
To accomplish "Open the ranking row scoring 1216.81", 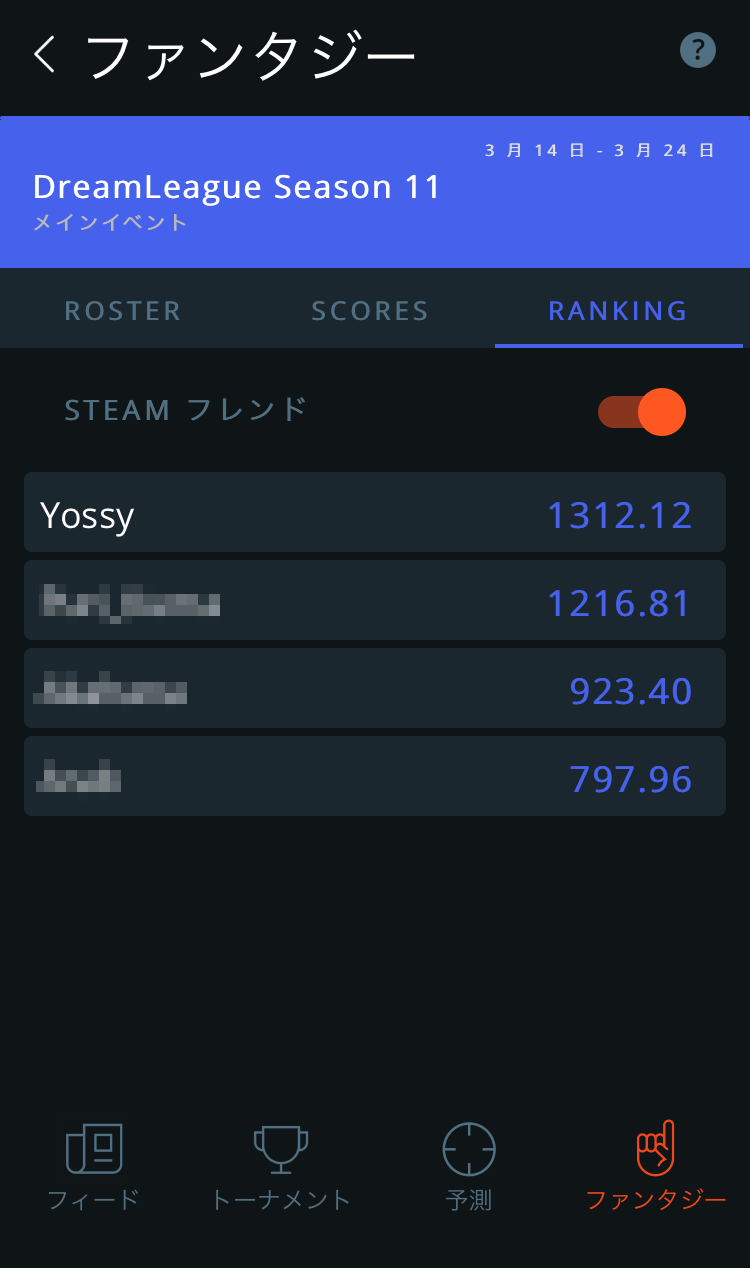I will click(x=375, y=600).
